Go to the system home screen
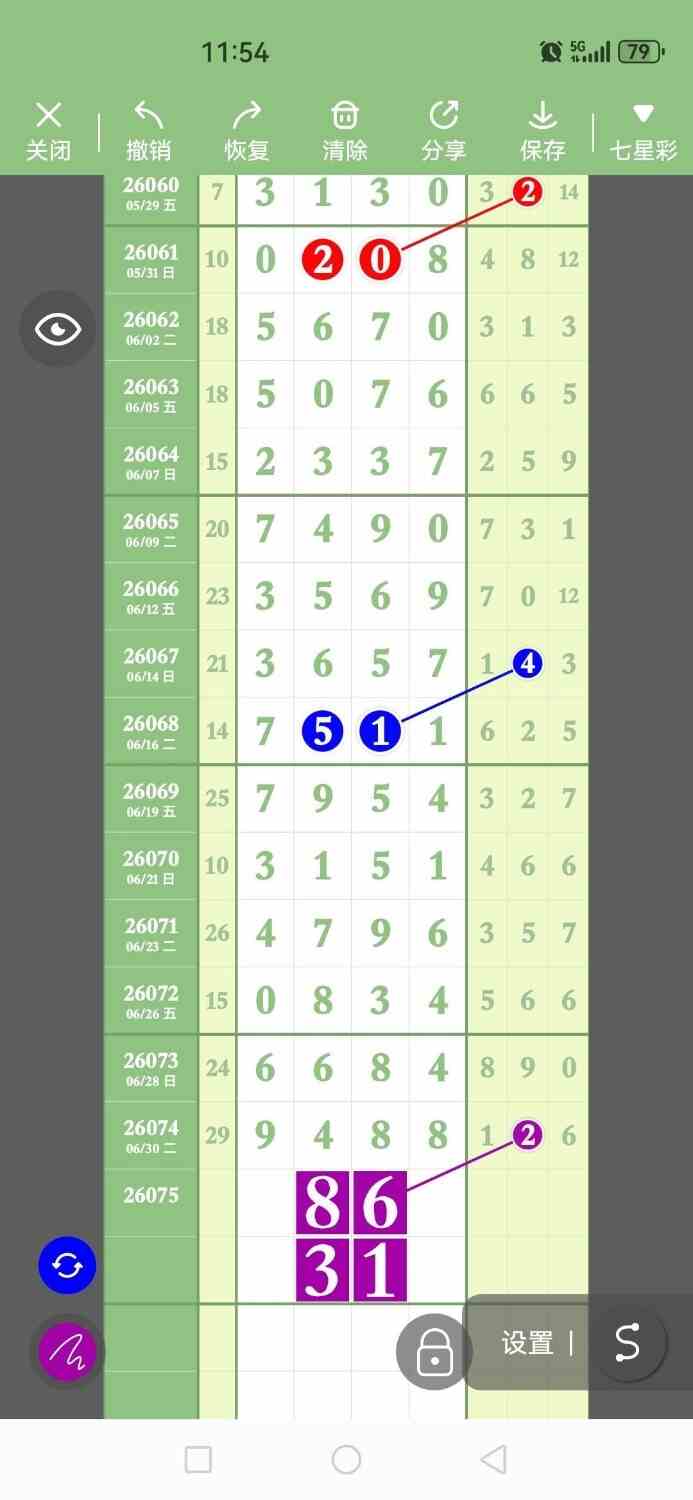 346,1459
